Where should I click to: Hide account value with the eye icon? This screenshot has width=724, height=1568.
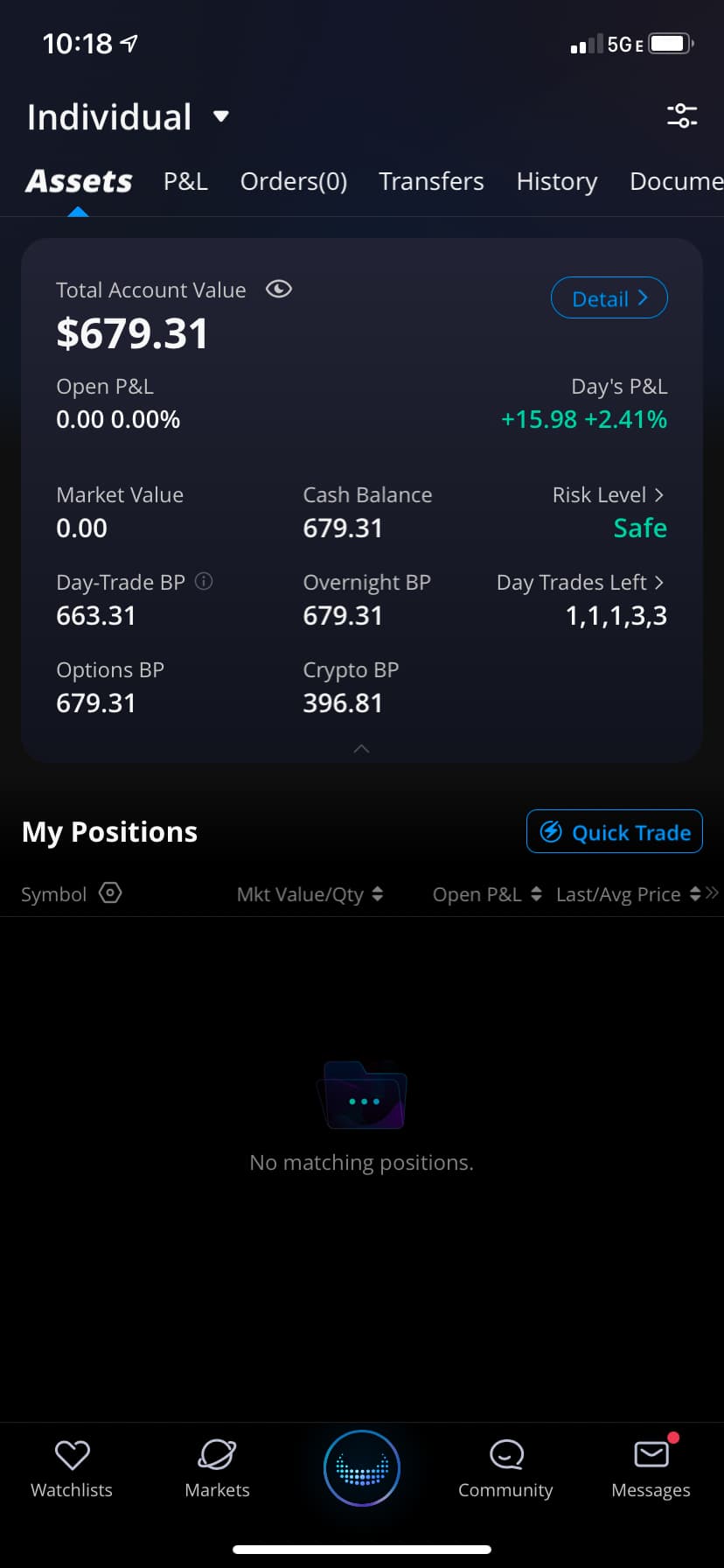click(x=279, y=290)
